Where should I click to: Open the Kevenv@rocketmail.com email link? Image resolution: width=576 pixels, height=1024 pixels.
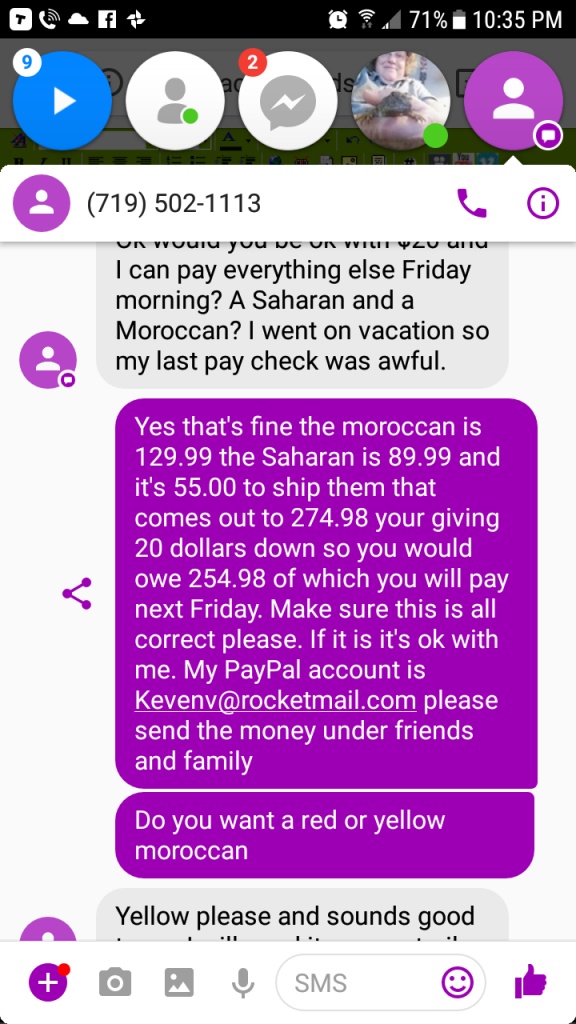click(276, 700)
